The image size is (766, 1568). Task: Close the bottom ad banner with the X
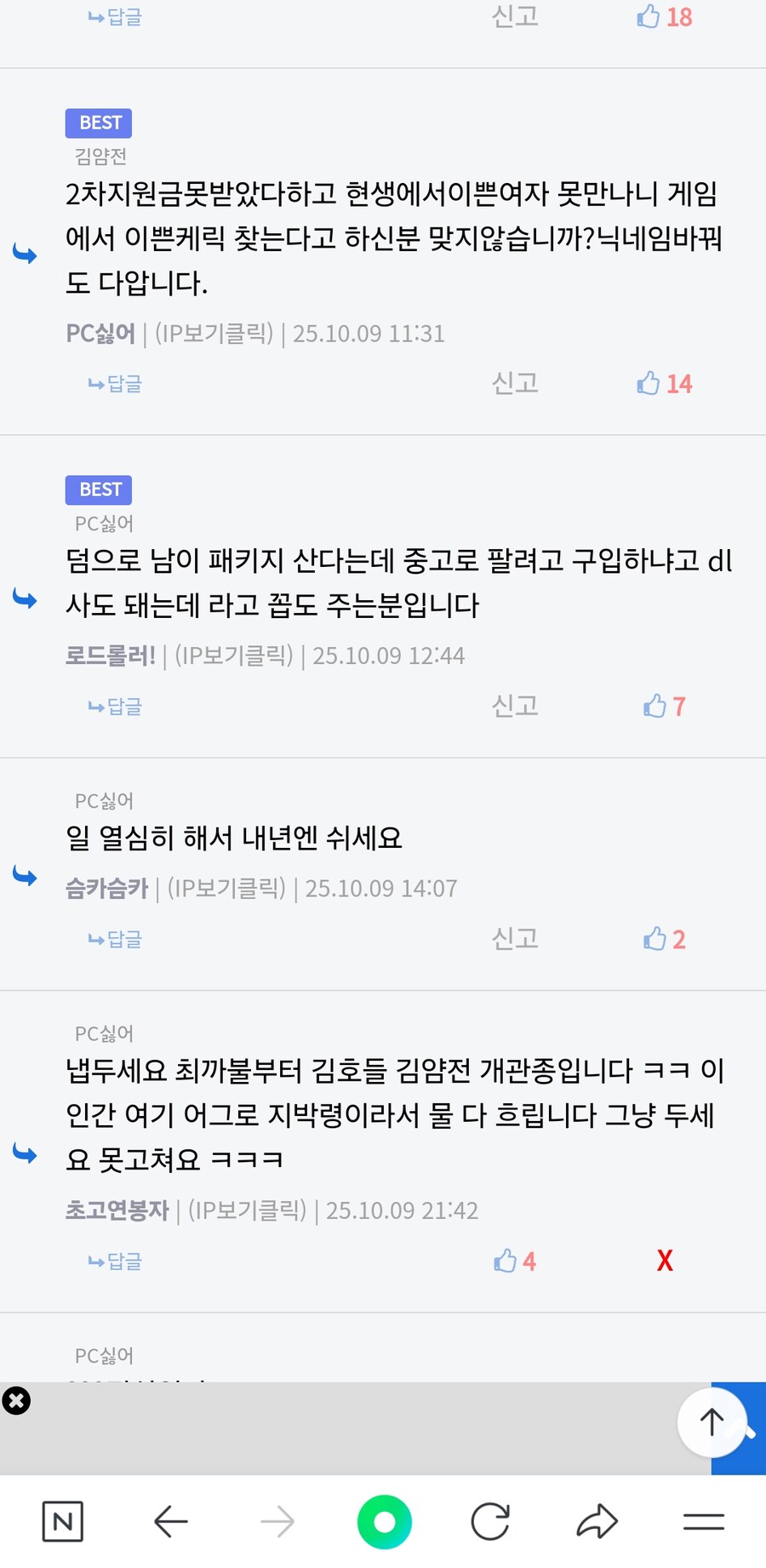coord(17,1401)
